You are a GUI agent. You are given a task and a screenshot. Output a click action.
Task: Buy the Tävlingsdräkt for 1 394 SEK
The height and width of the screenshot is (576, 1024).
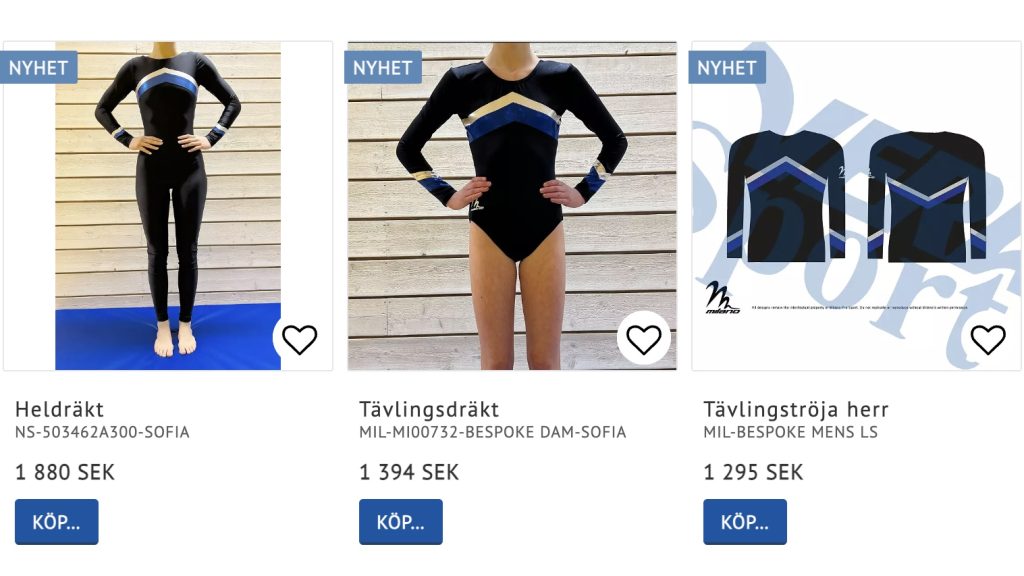click(401, 522)
